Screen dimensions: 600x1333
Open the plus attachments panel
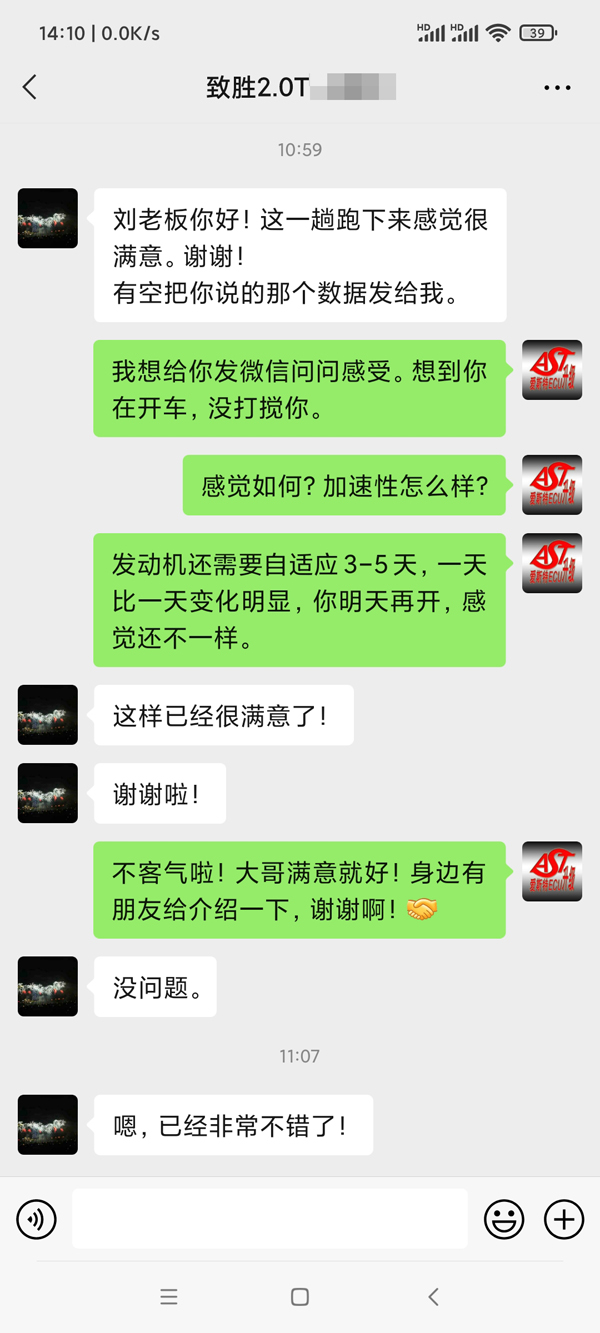[x=564, y=1219]
